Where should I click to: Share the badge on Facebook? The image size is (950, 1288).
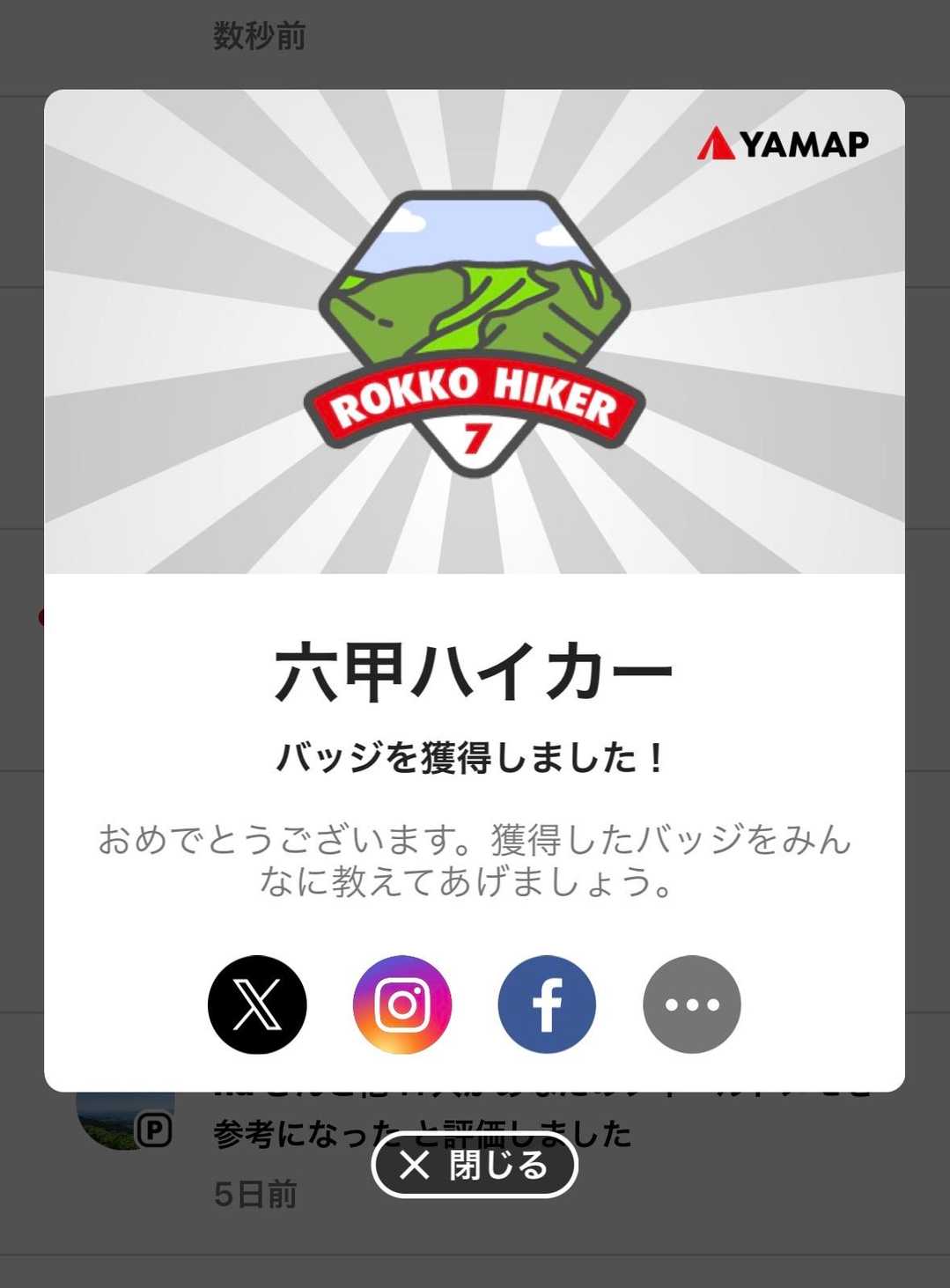tap(547, 1004)
